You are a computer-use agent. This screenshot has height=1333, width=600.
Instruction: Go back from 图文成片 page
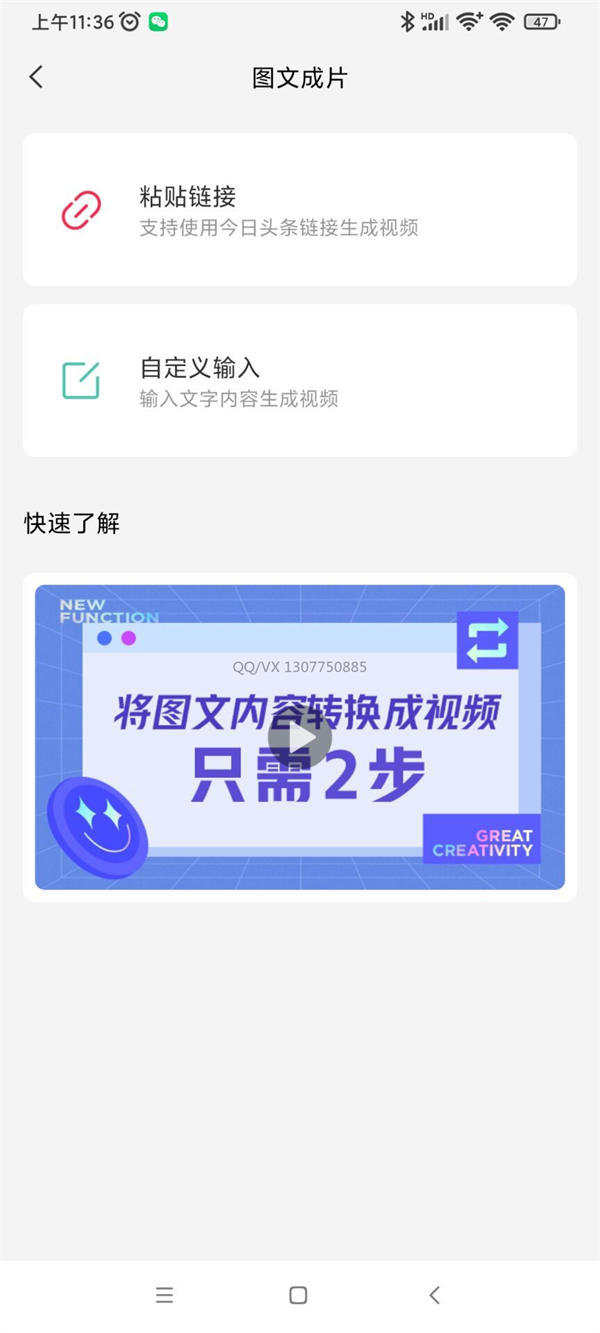(x=36, y=77)
